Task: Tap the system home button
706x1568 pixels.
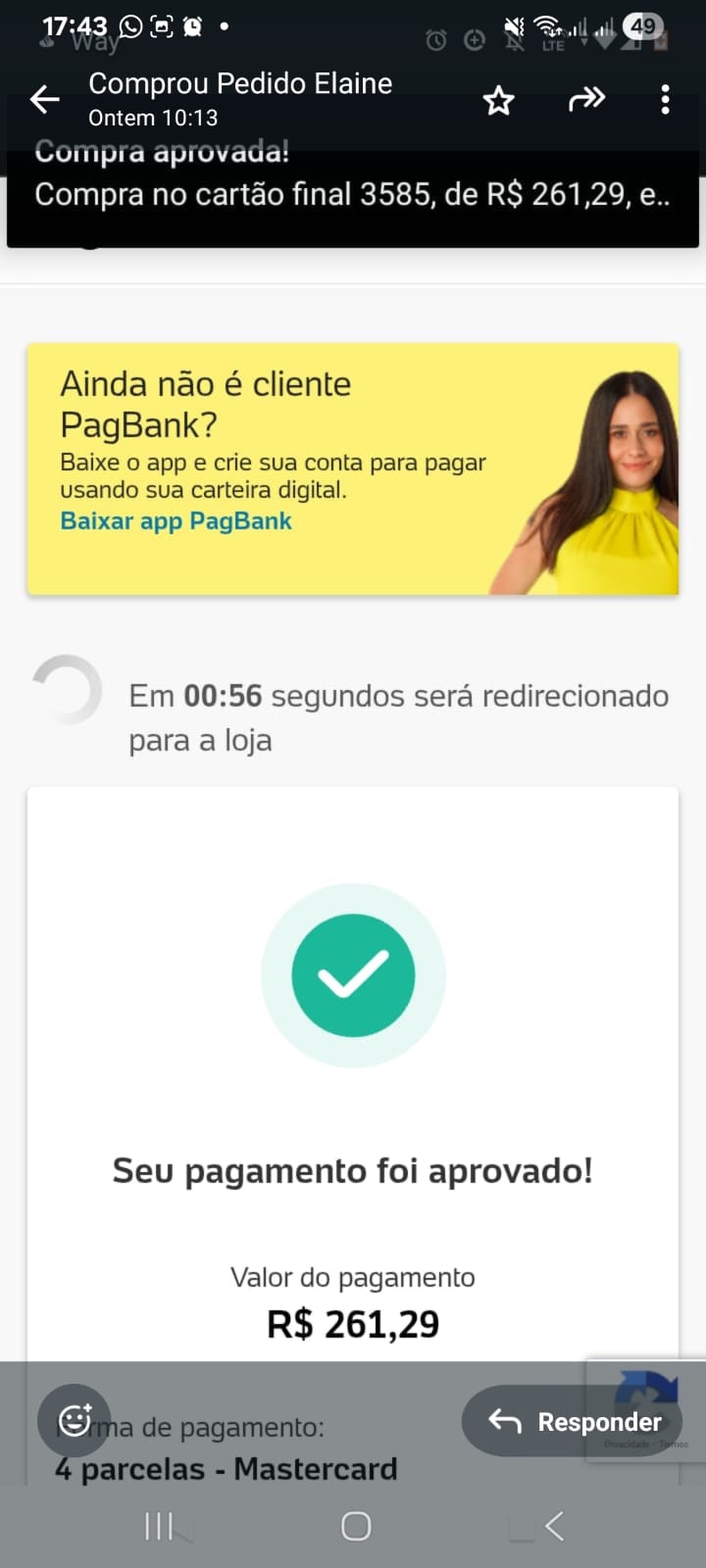Action: [355, 1526]
